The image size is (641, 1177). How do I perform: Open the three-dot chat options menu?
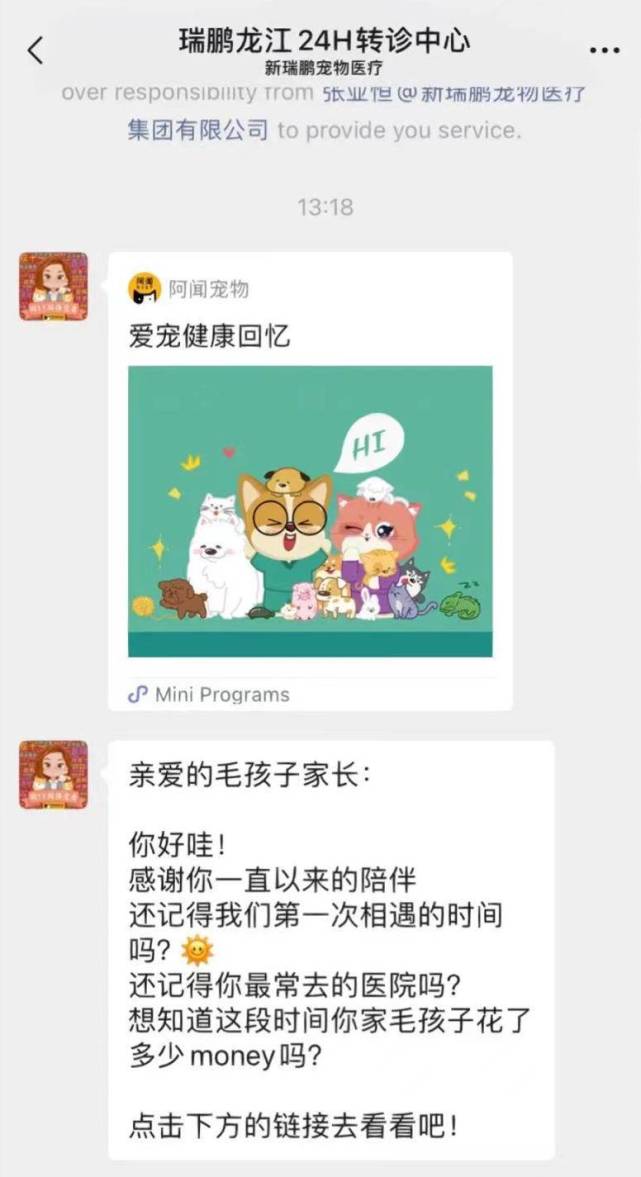pyautogui.click(x=604, y=51)
